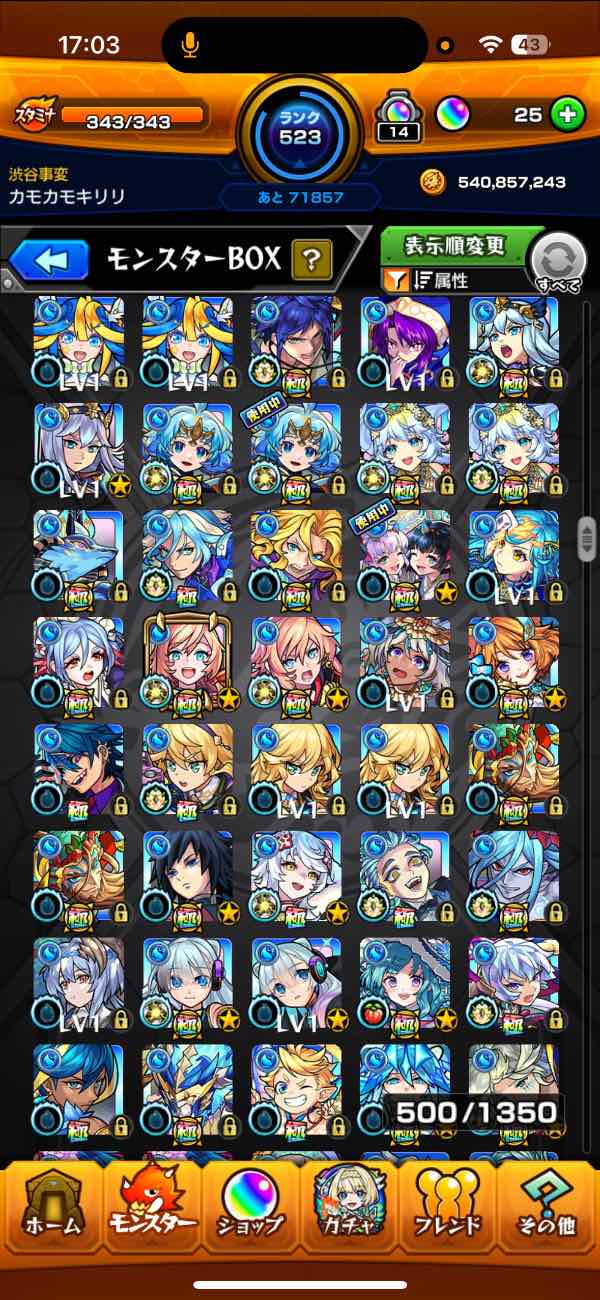Add orbs with the green plus button
Viewport: 600px width, 1300px height.
click(x=567, y=114)
